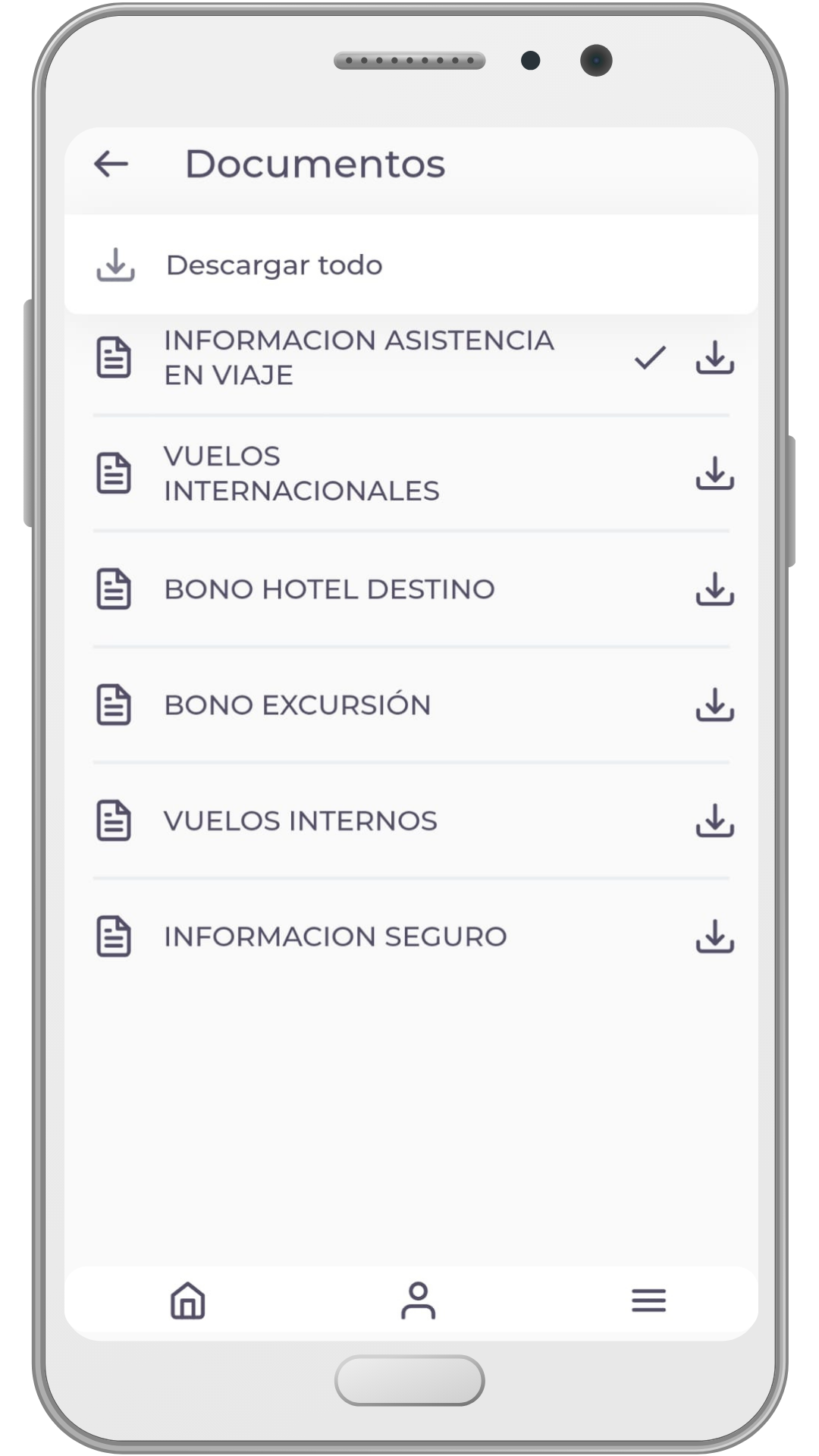
Task: Download the BONO HOTEL DESTINO file
Action: [x=714, y=589]
